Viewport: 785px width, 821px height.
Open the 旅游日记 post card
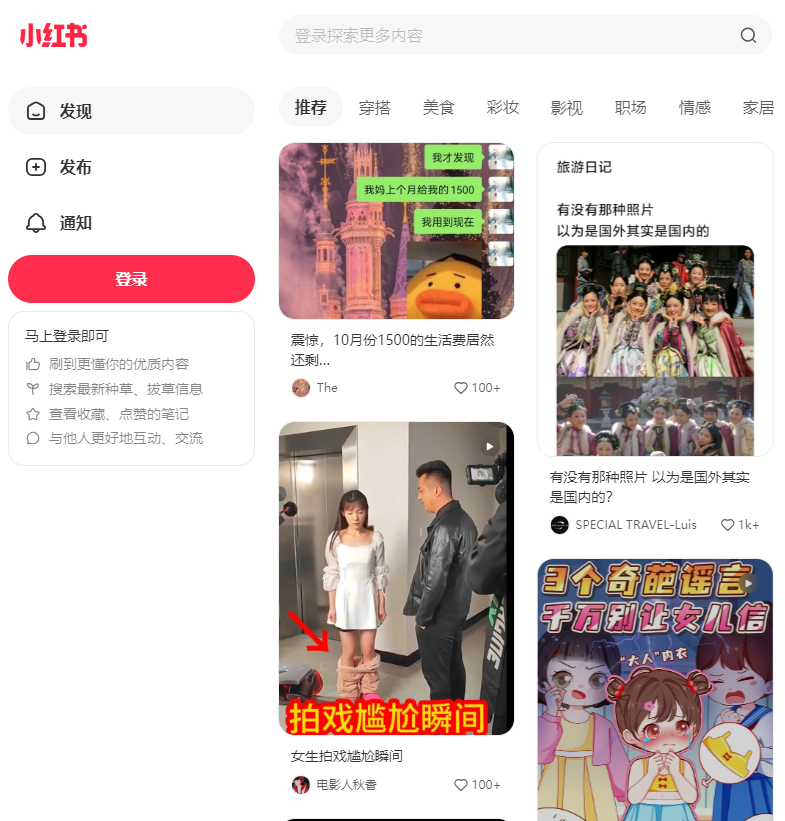655,300
